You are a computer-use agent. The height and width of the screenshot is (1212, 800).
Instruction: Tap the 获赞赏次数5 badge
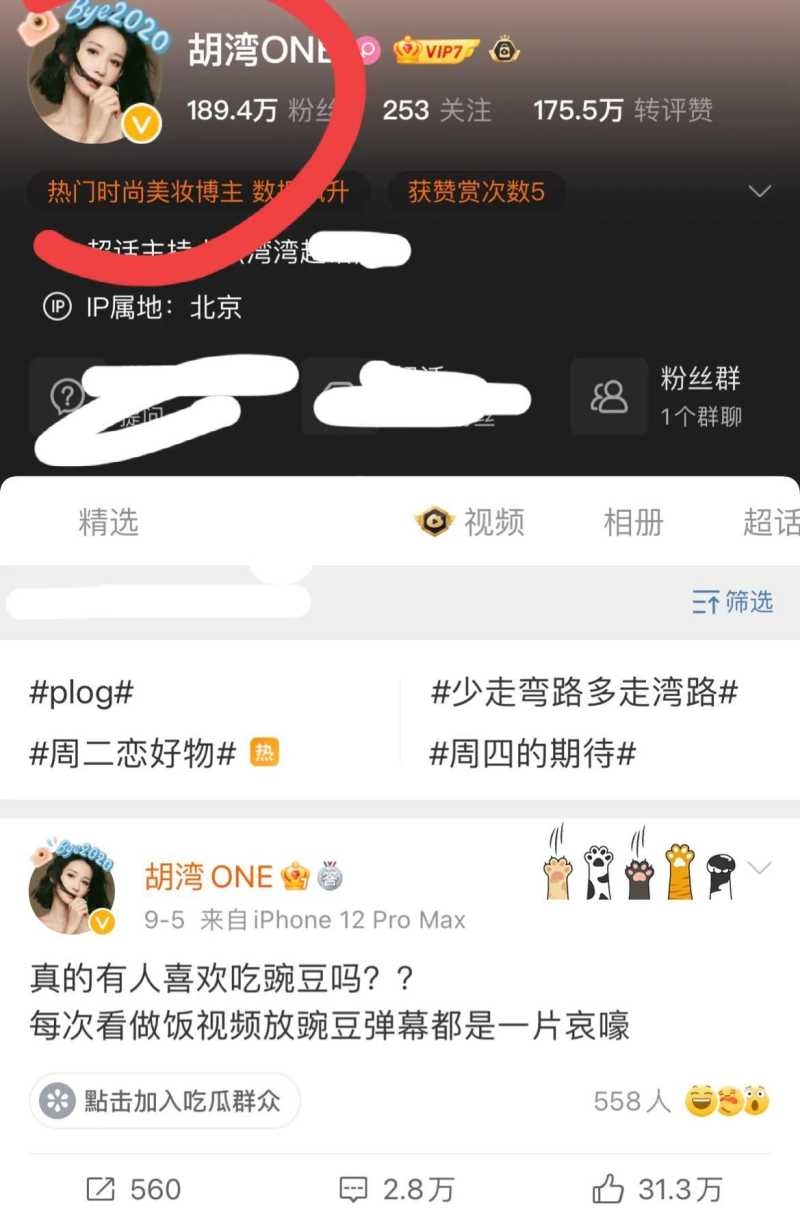coord(476,192)
